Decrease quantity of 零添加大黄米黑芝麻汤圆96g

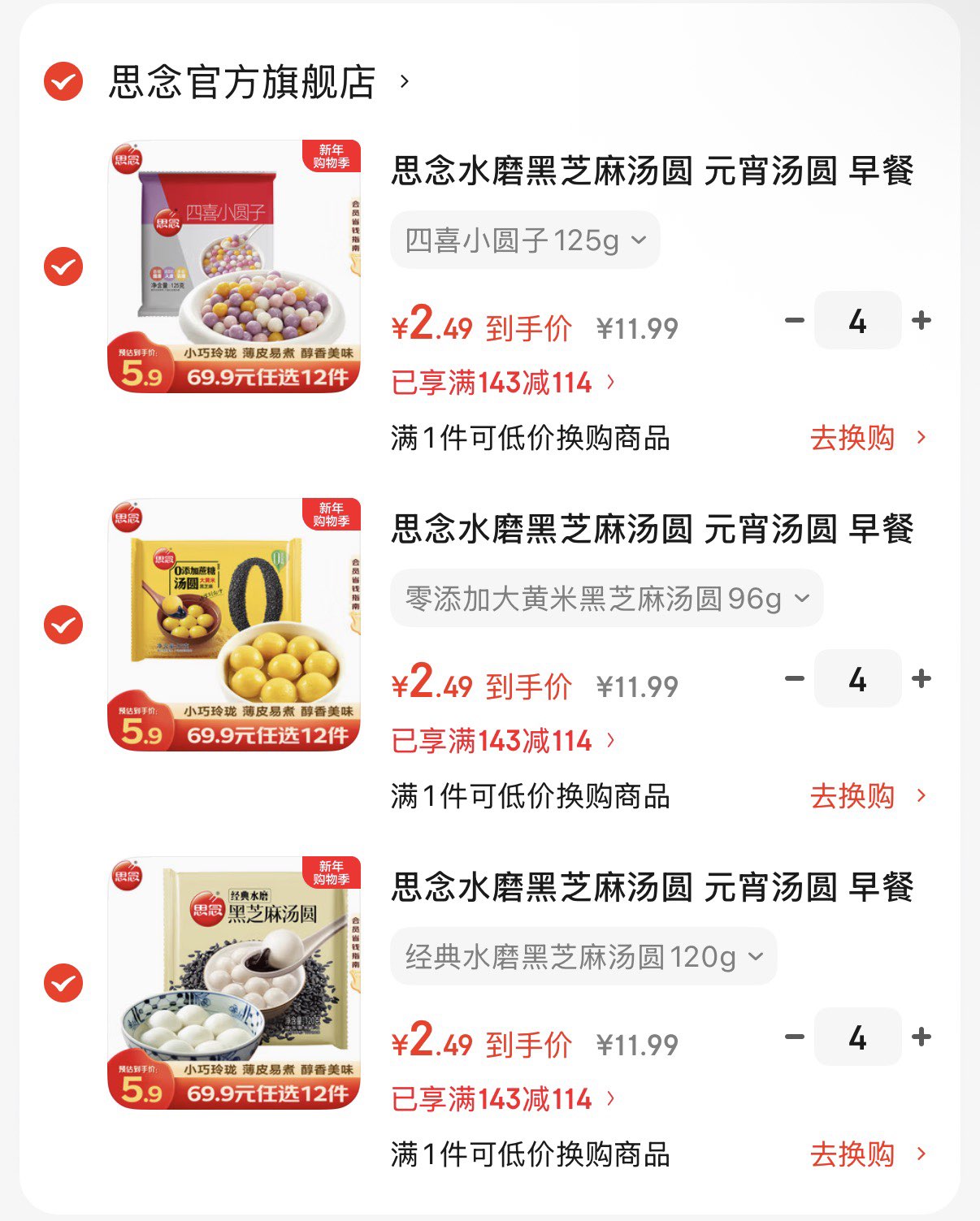coord(794,679)
